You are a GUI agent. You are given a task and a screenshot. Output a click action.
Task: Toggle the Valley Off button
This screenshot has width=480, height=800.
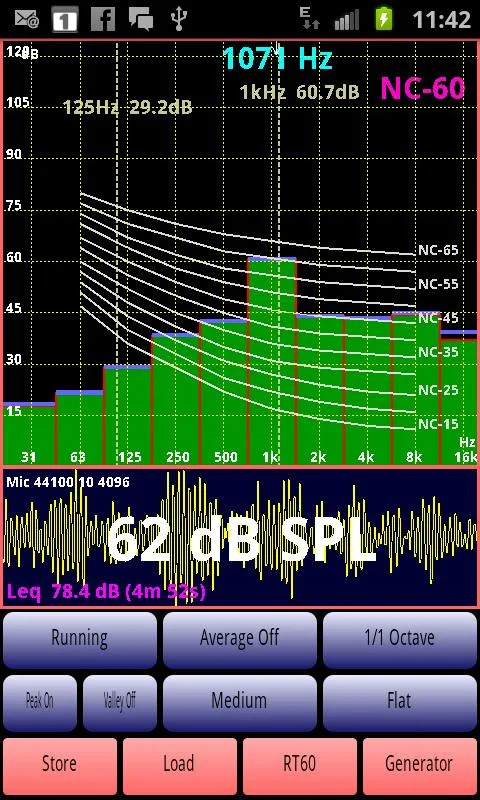pyautogui.click(x=120, y=703)
